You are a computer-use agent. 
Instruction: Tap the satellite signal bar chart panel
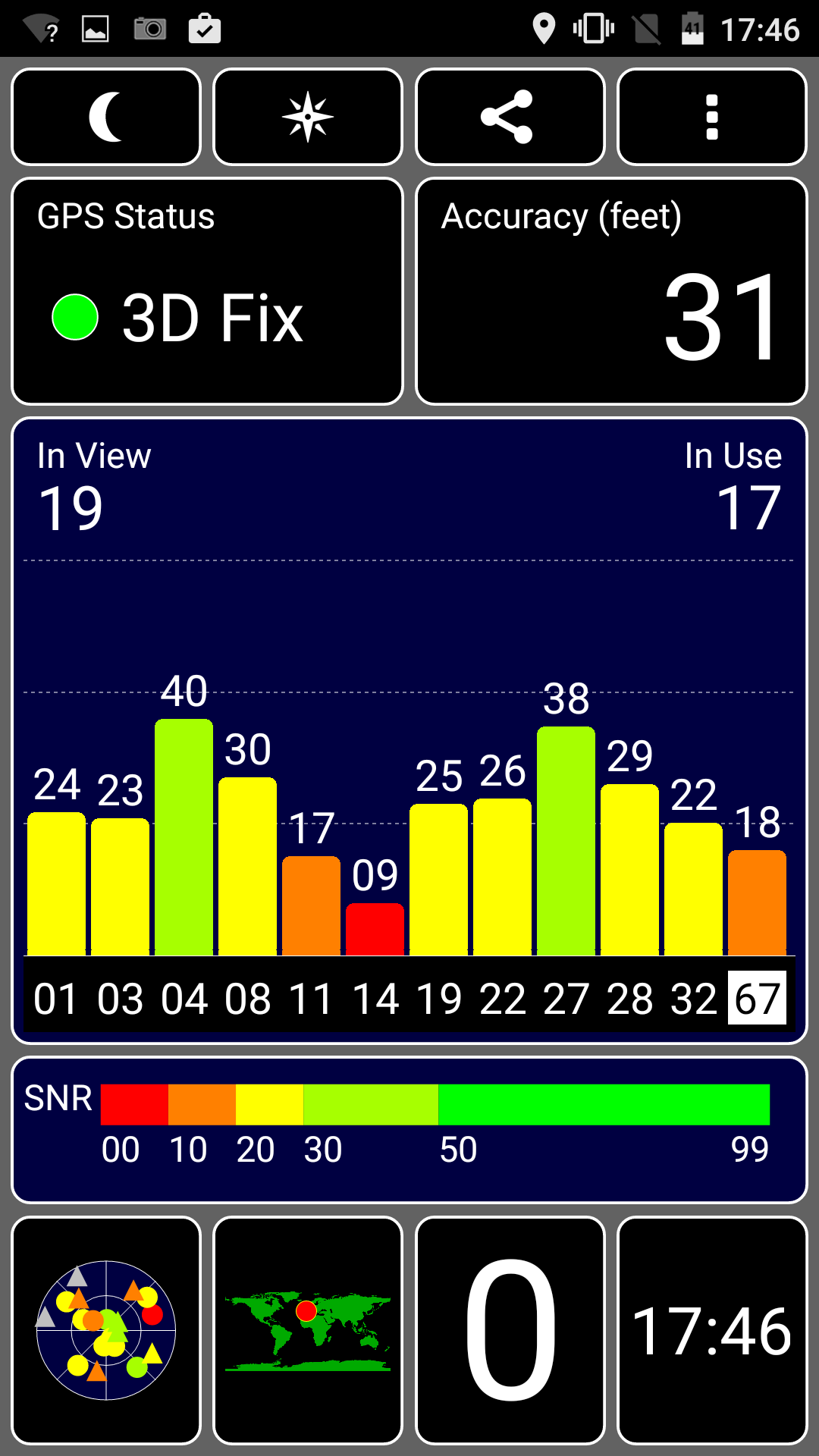pyautogui.click(x=409, y=731)
